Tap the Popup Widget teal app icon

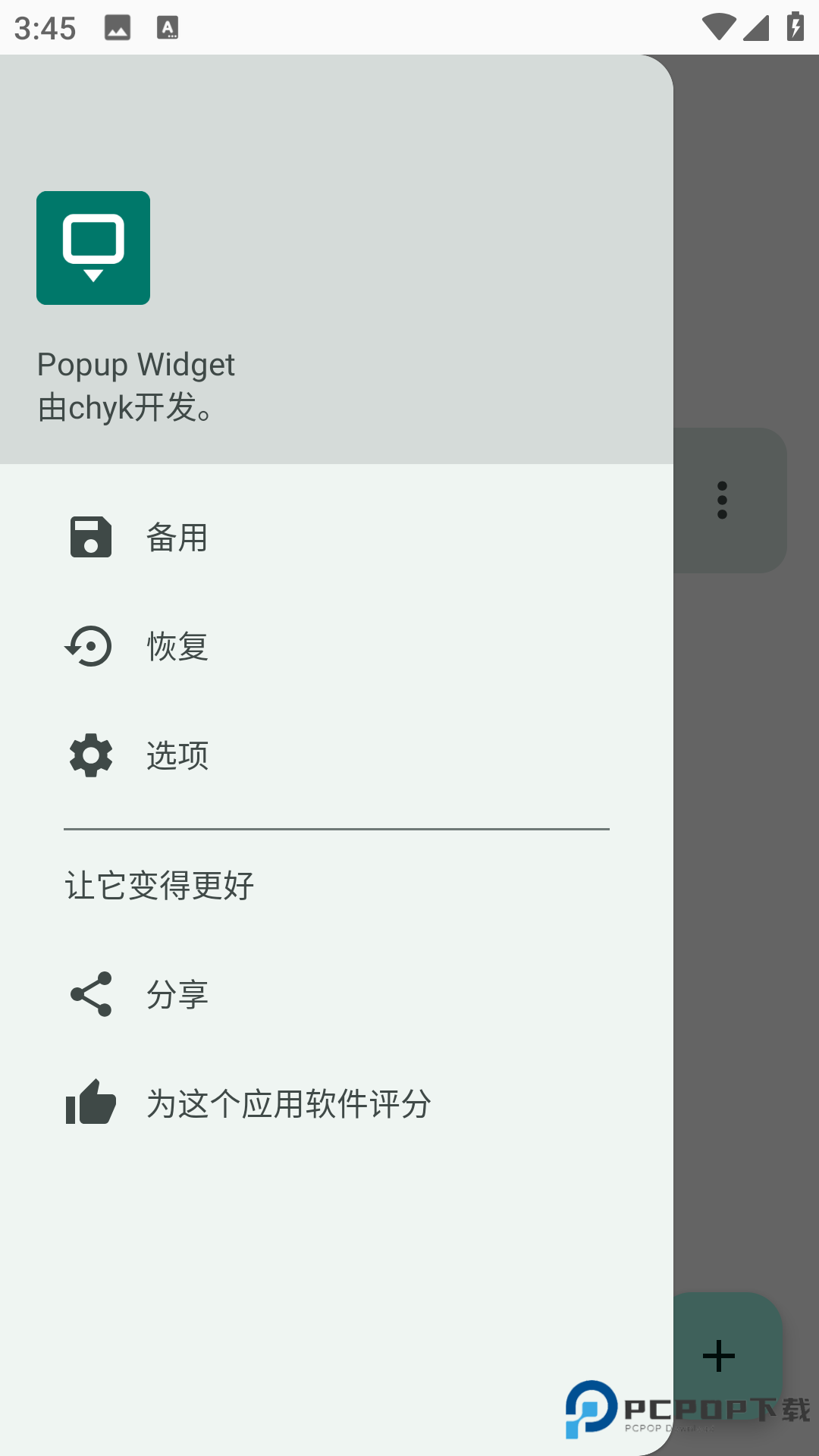[93, 248]
